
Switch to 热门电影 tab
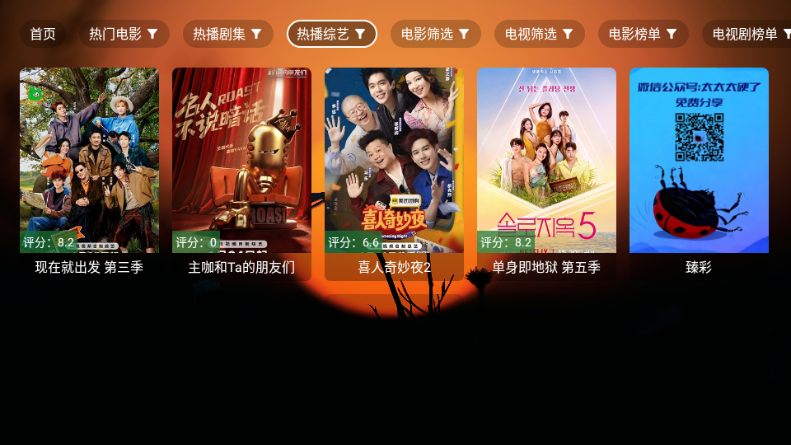click(123, 34)
